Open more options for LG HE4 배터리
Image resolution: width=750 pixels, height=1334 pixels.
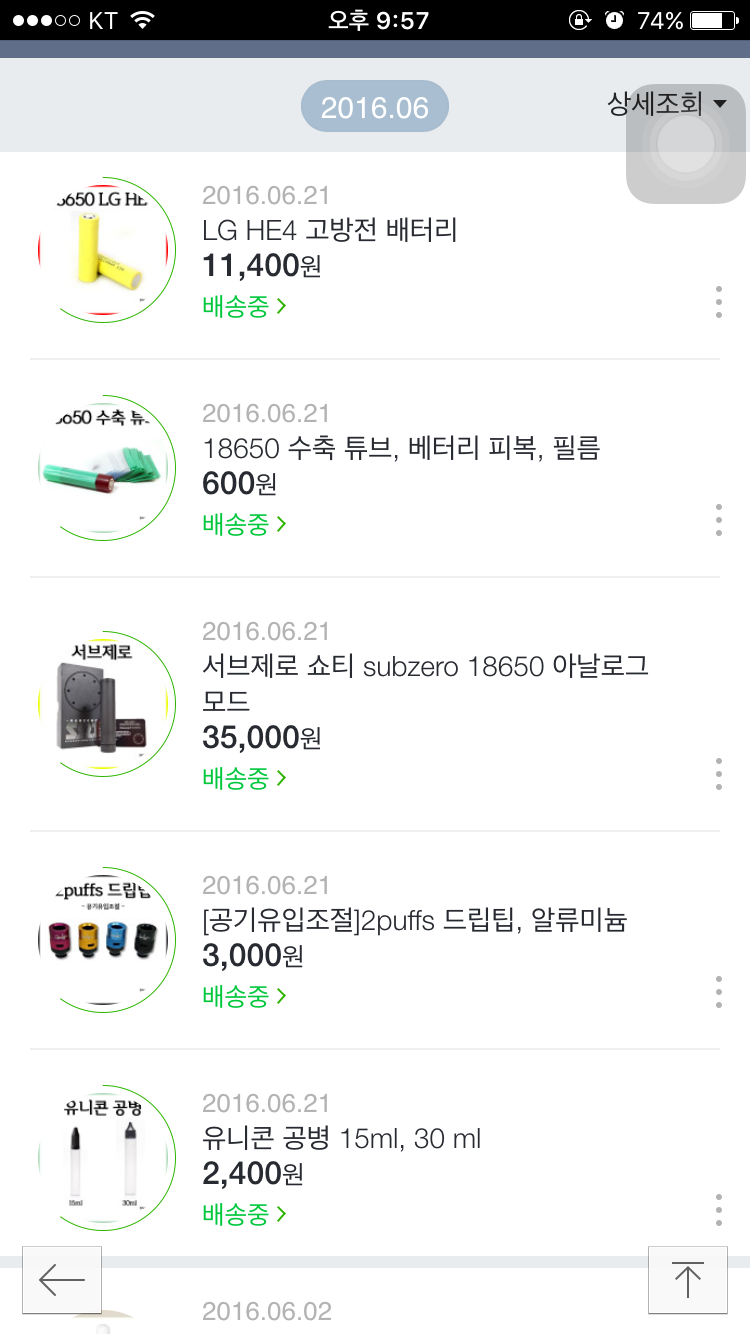[718, 302]
